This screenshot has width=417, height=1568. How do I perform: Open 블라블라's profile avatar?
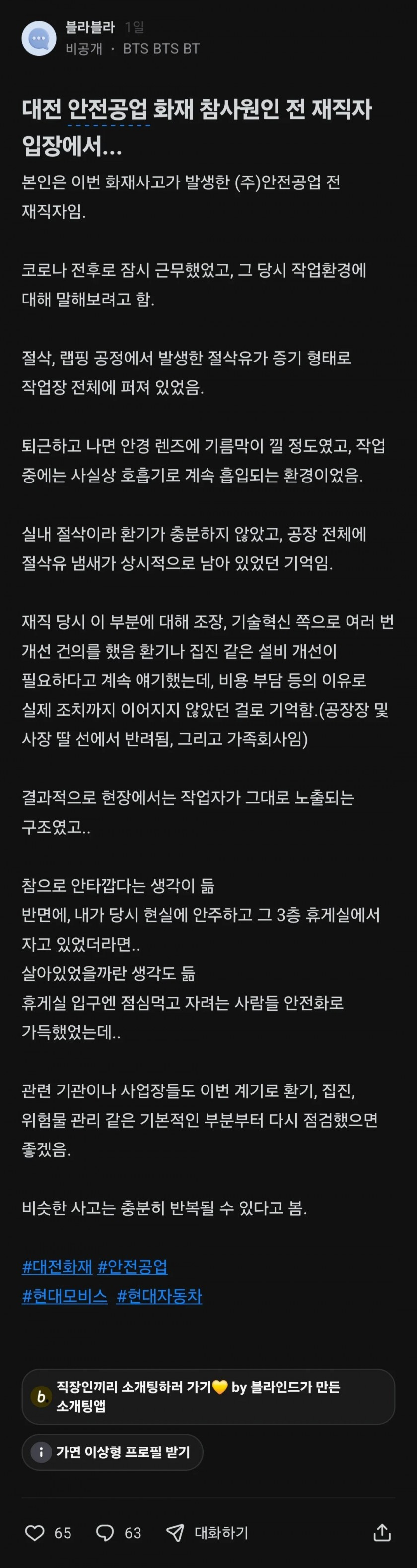[39, 38]
